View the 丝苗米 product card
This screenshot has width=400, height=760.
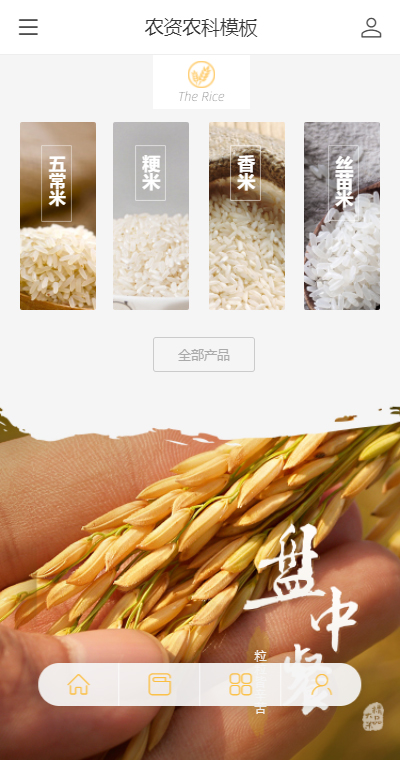[342, 216]
